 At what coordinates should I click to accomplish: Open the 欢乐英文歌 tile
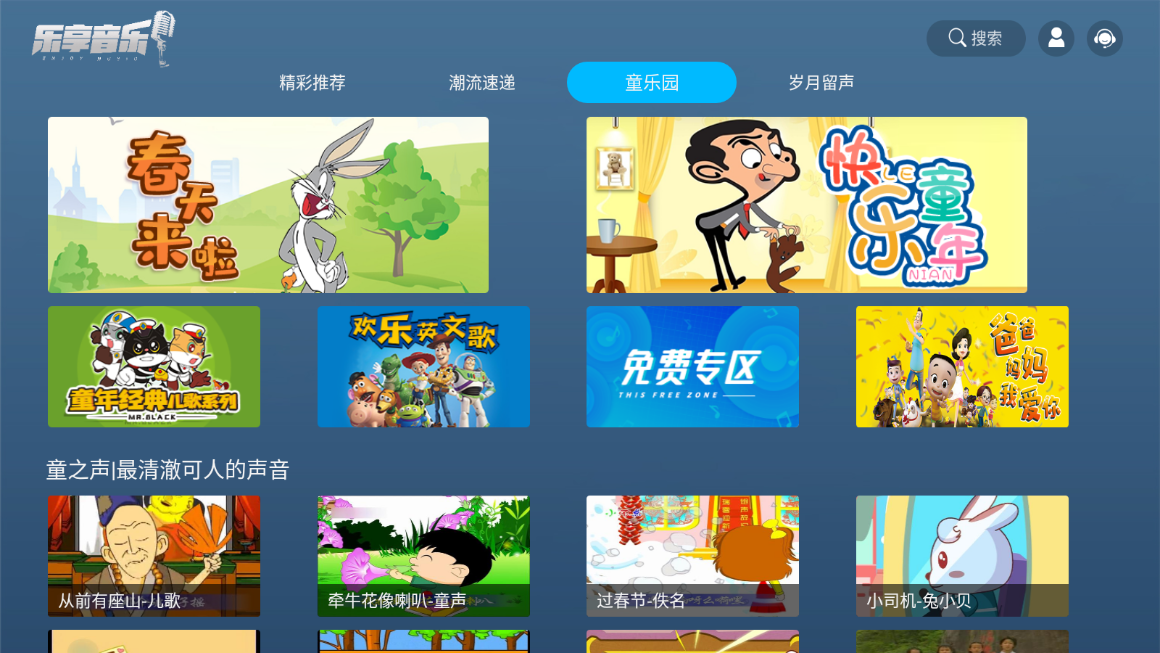(423, 366)
